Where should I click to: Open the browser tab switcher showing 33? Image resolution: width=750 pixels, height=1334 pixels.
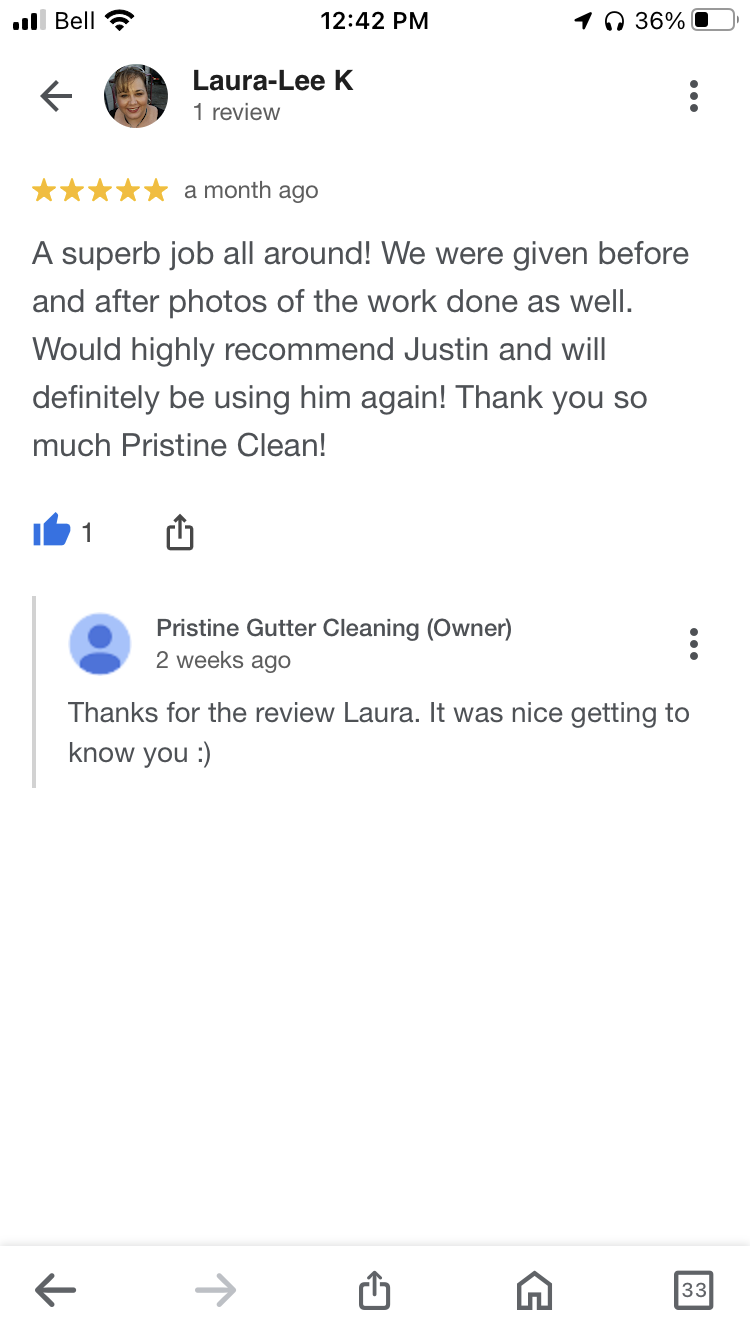coord(694,1290)
